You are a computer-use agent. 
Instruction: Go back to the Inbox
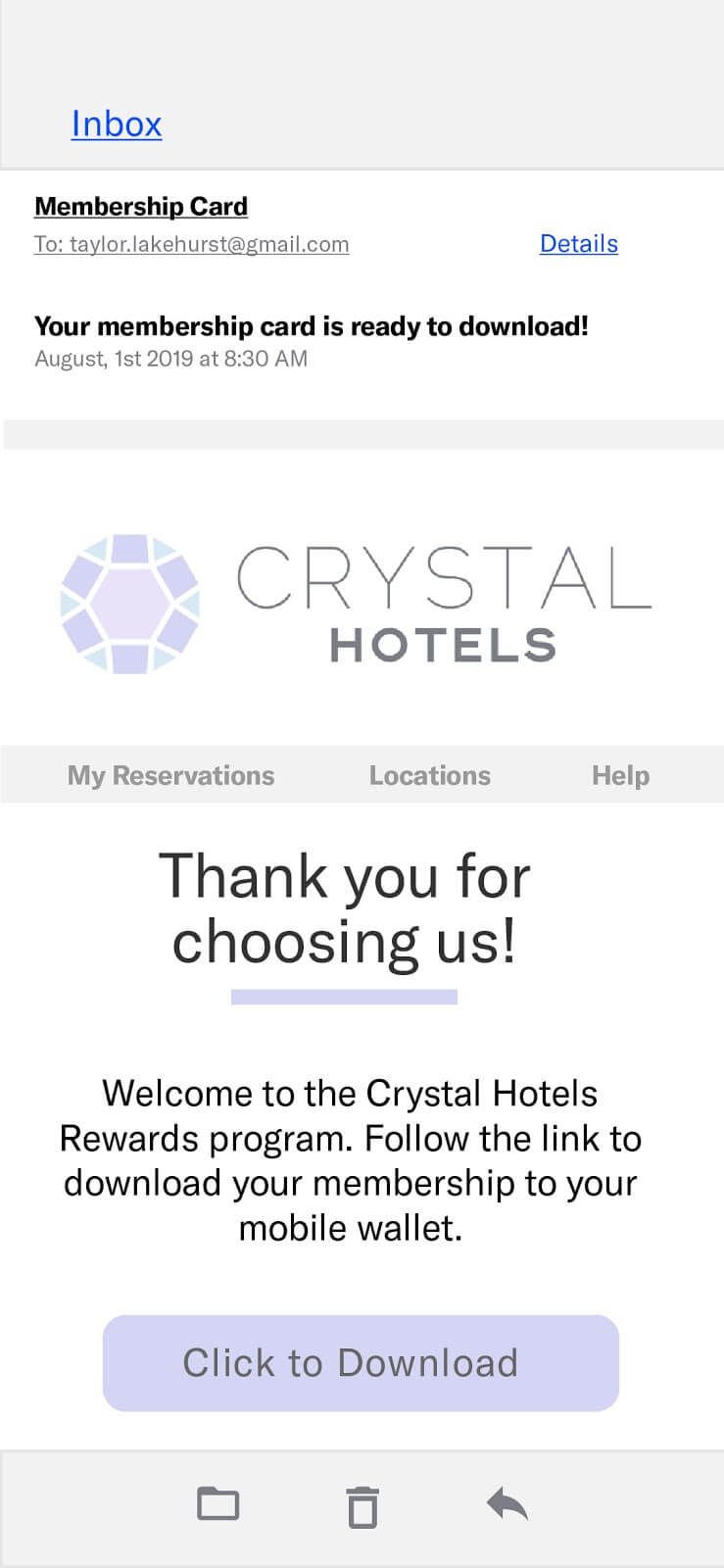click(117, 124)
